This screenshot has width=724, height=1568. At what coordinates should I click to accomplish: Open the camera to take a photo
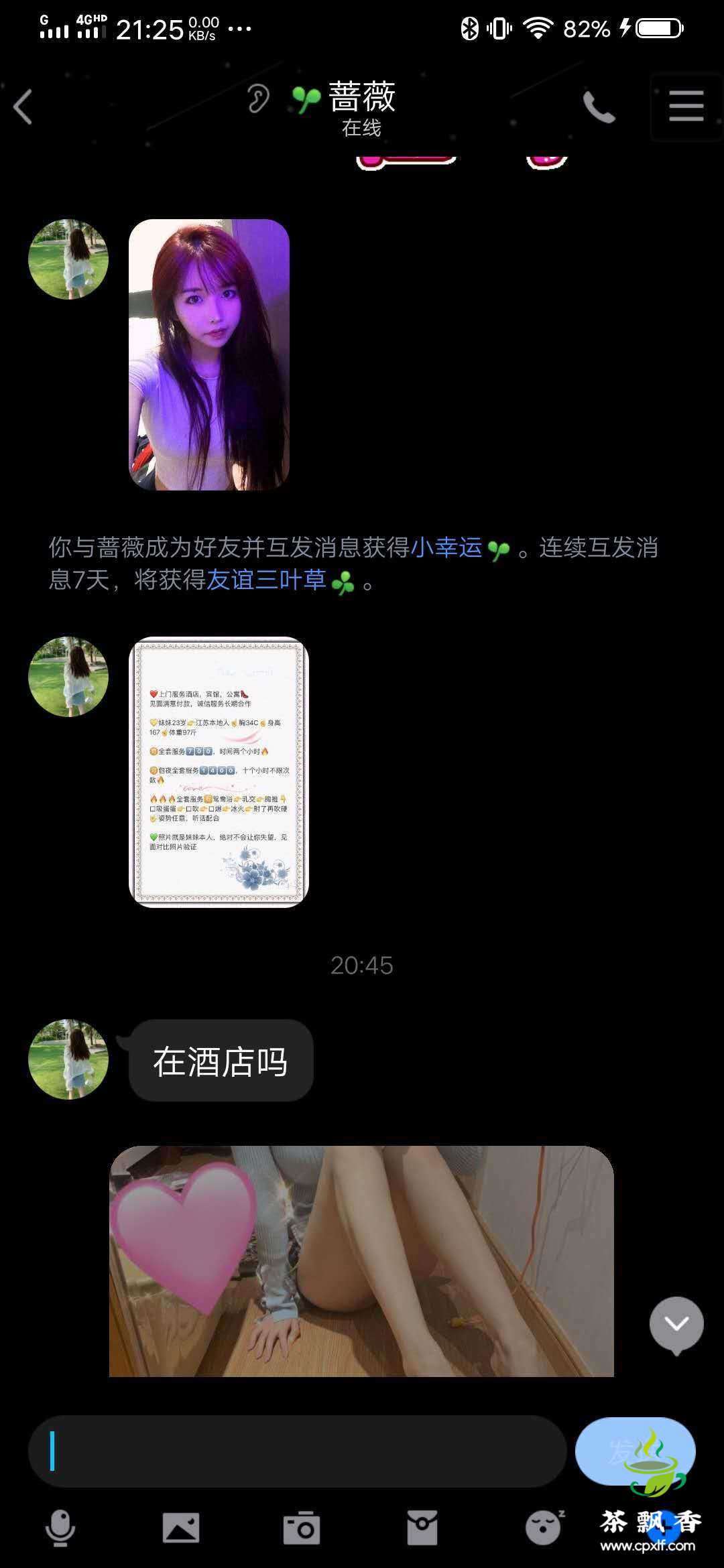point(302,1528)
